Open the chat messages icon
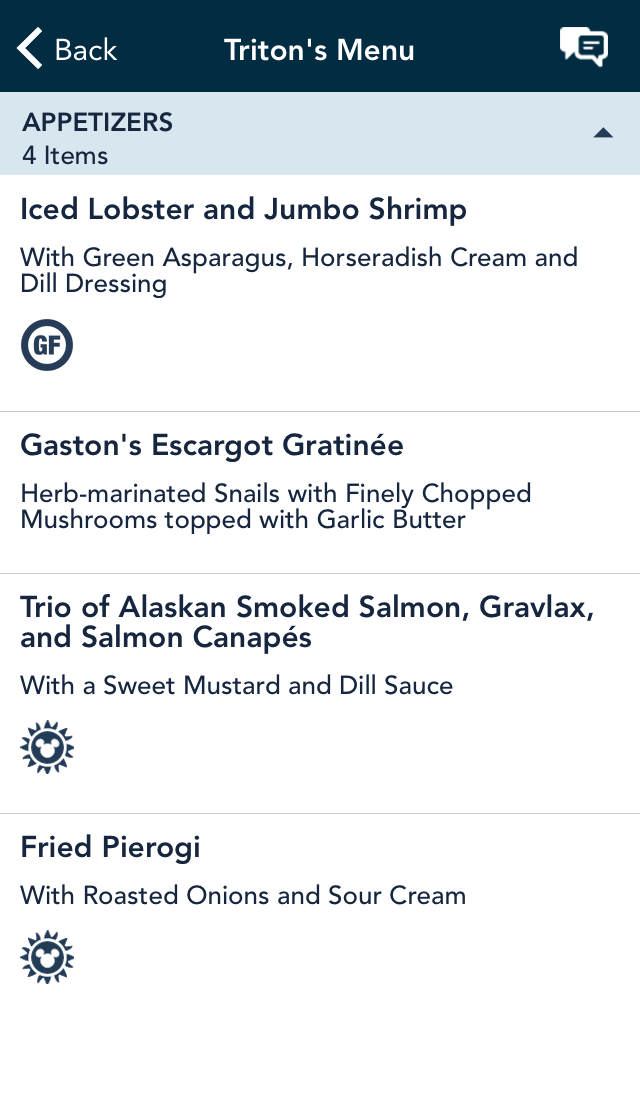Screen dimensions: 640x1100 (584, 48)
